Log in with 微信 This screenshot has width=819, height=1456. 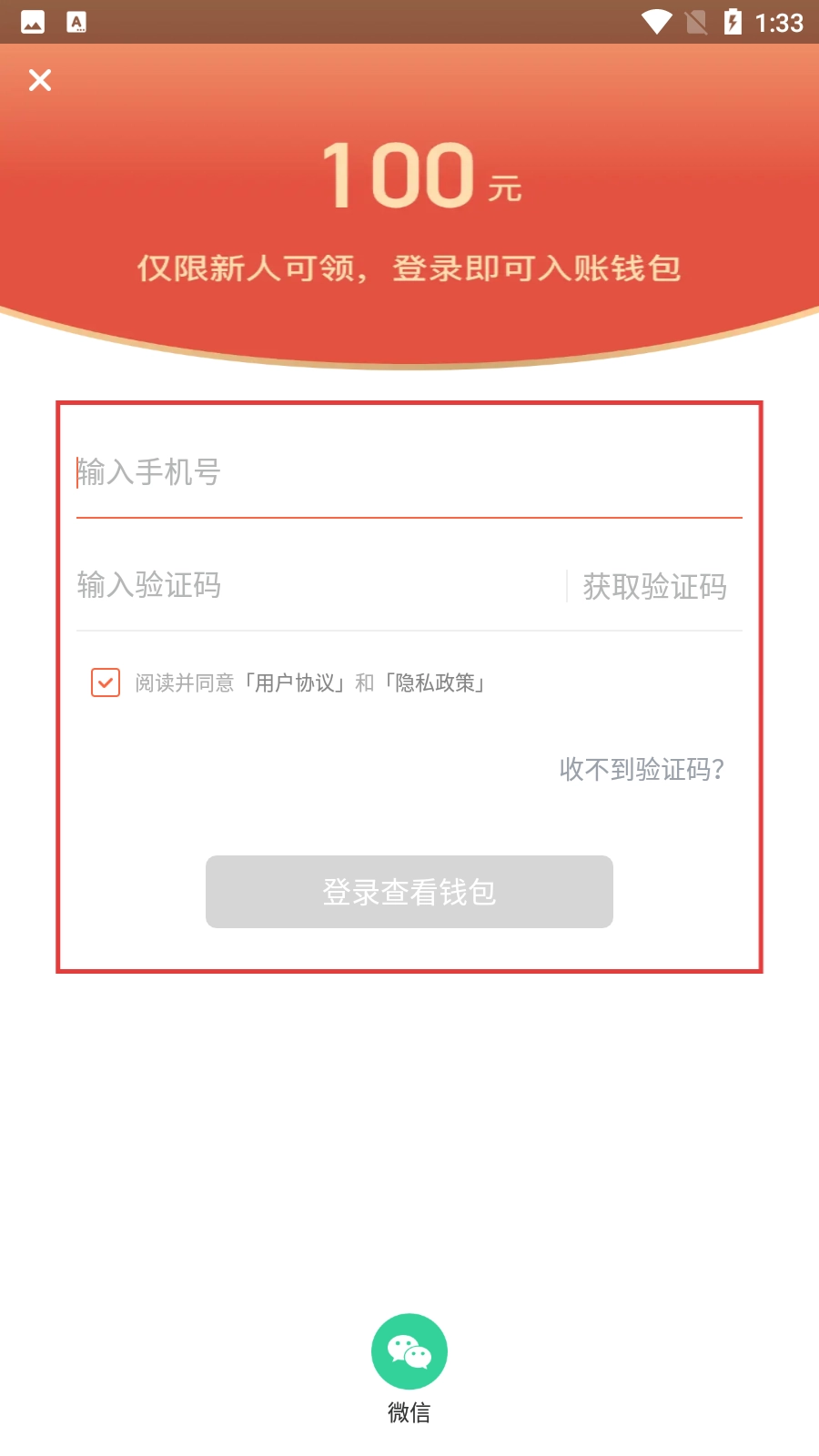[409, 1353]
